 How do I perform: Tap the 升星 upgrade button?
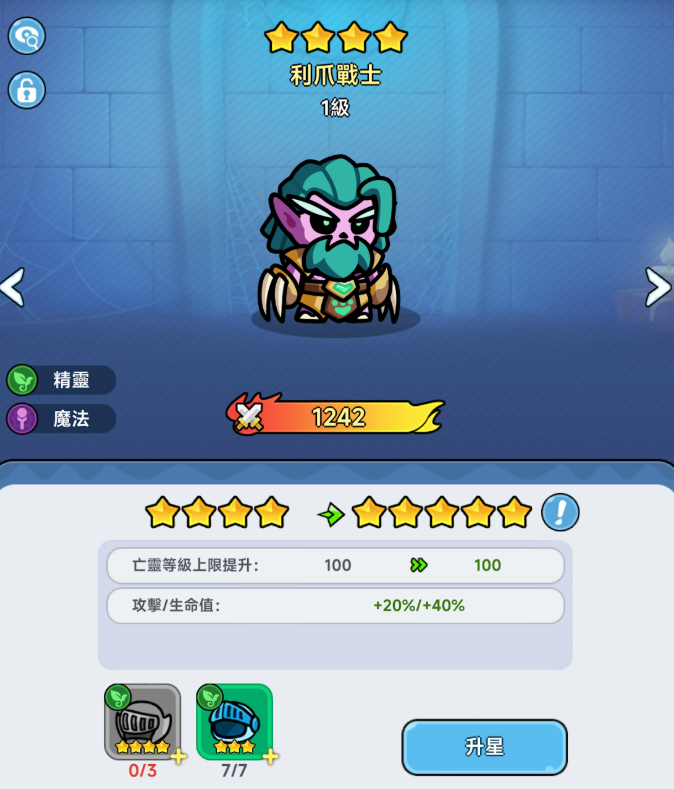tap(484, 747)
